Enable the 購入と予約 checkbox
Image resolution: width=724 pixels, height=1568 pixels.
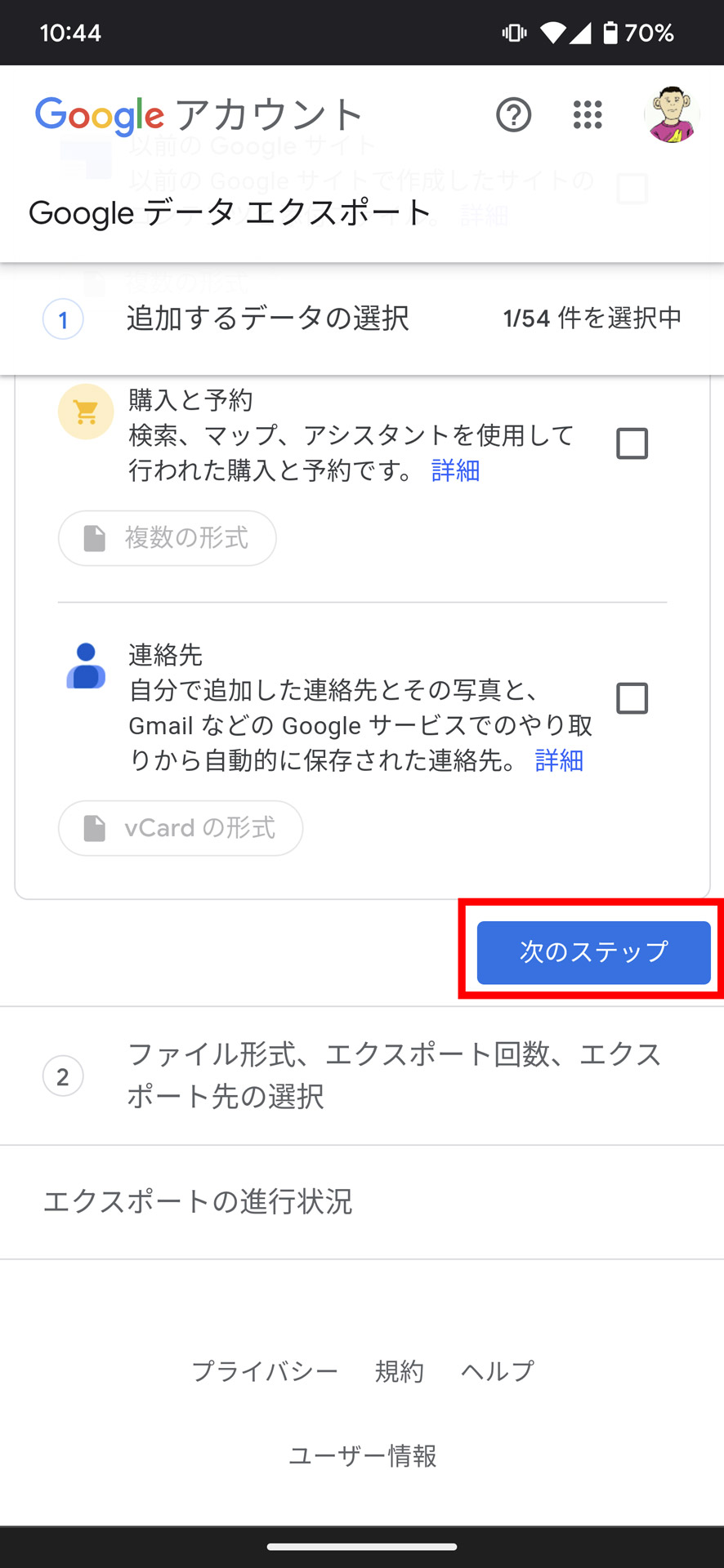point(632,443)
